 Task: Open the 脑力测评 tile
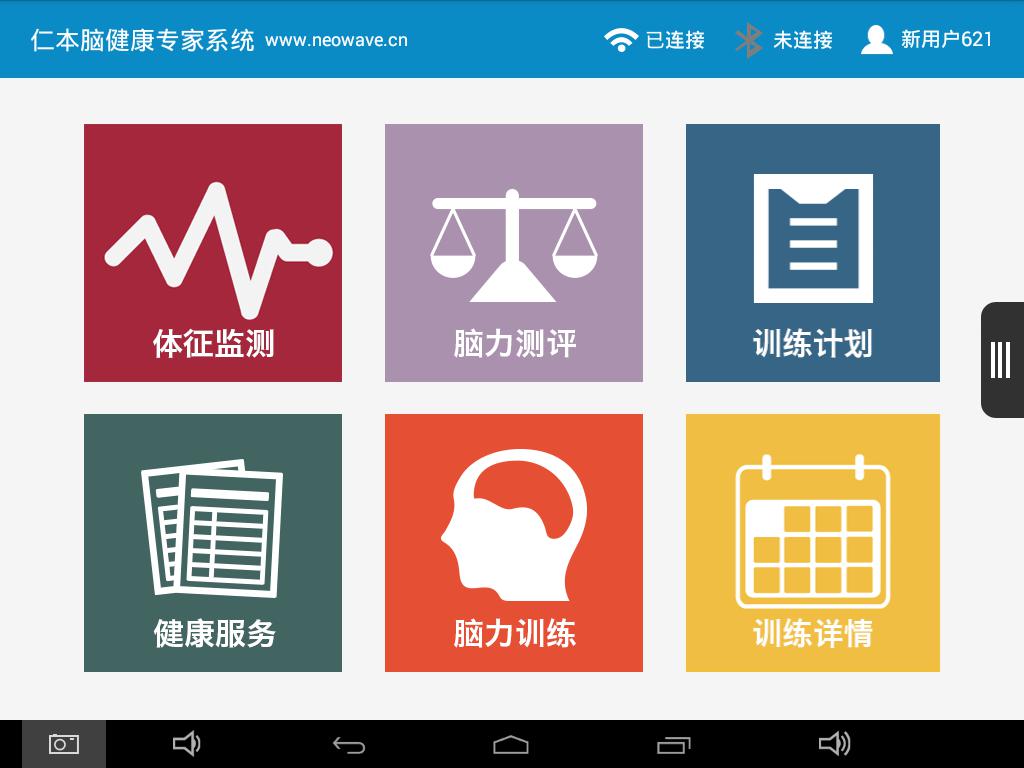[x=514, y=253]
